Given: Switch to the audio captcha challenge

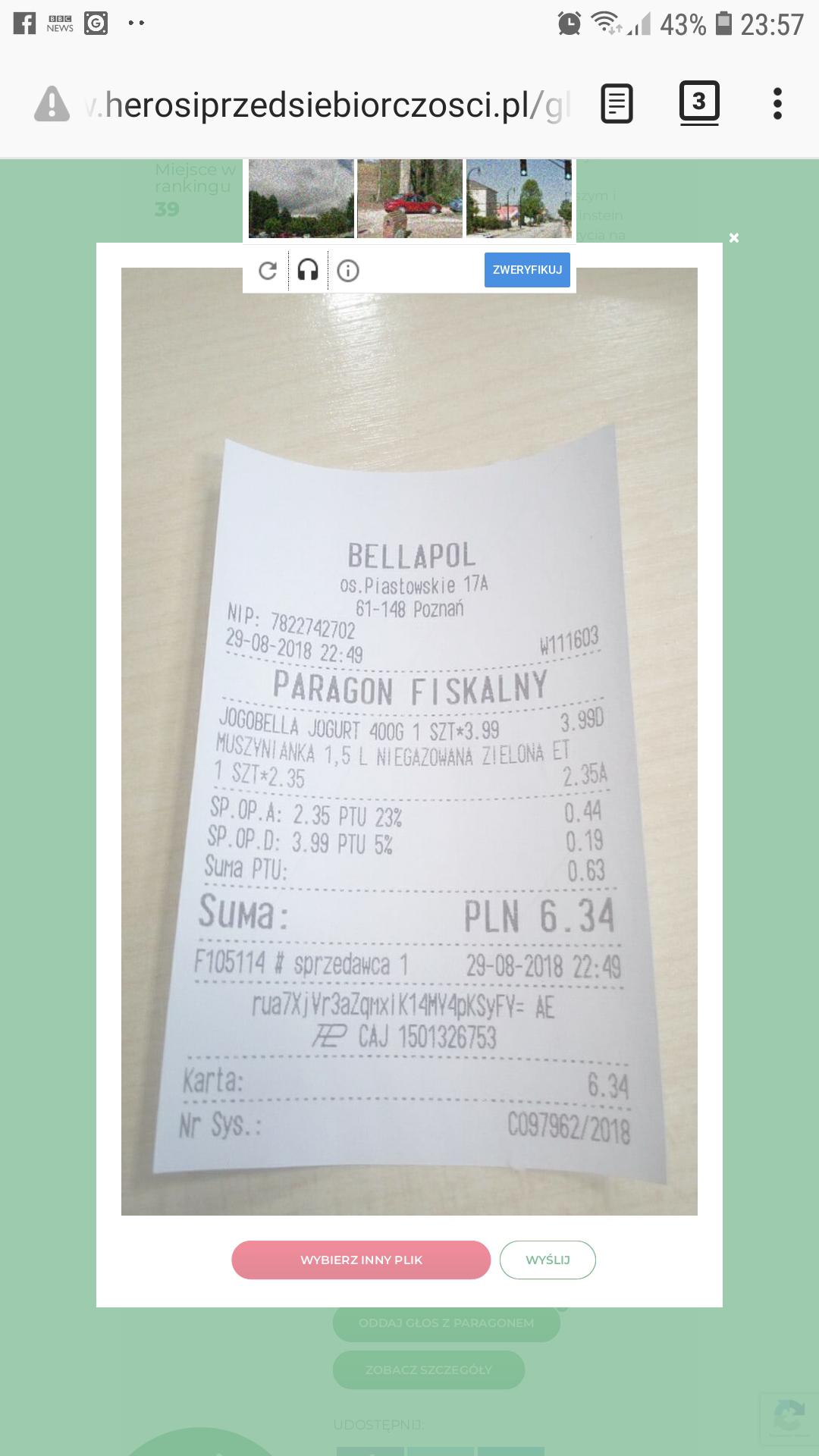Looking at the screenshot, I should 308,270.
